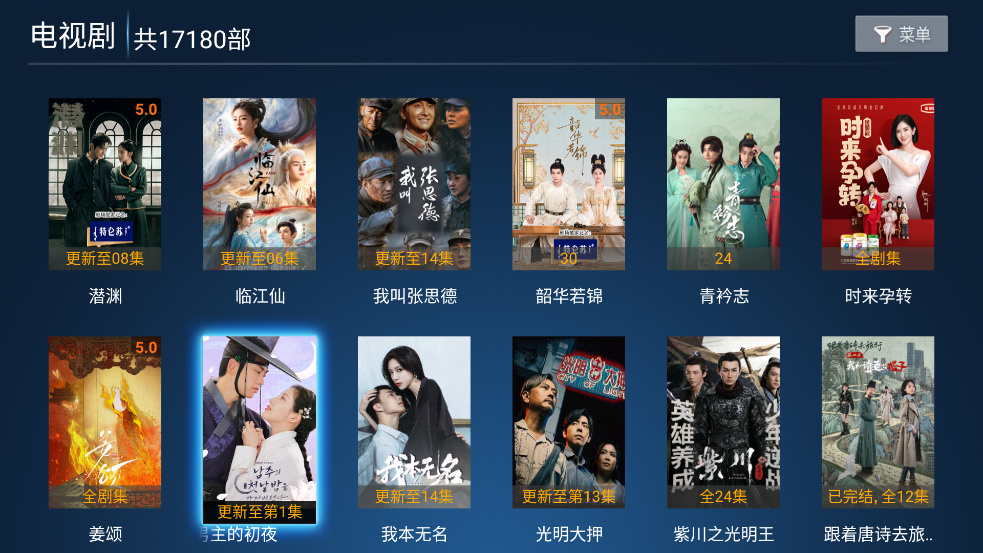View 韶华若锦 details
This screenshot has width=983, height=553.
(x=568, y=184)
